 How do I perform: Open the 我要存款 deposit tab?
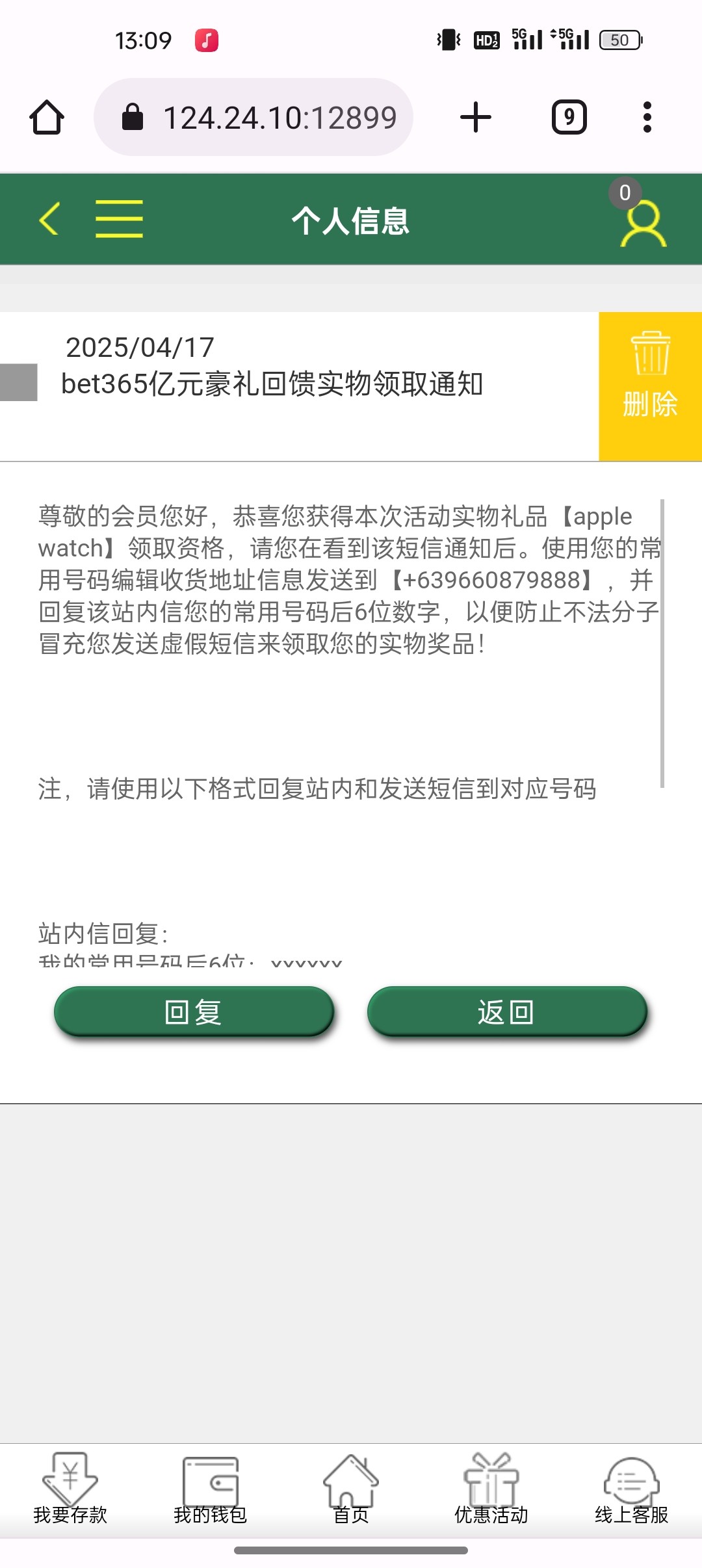pos(70,1490)
